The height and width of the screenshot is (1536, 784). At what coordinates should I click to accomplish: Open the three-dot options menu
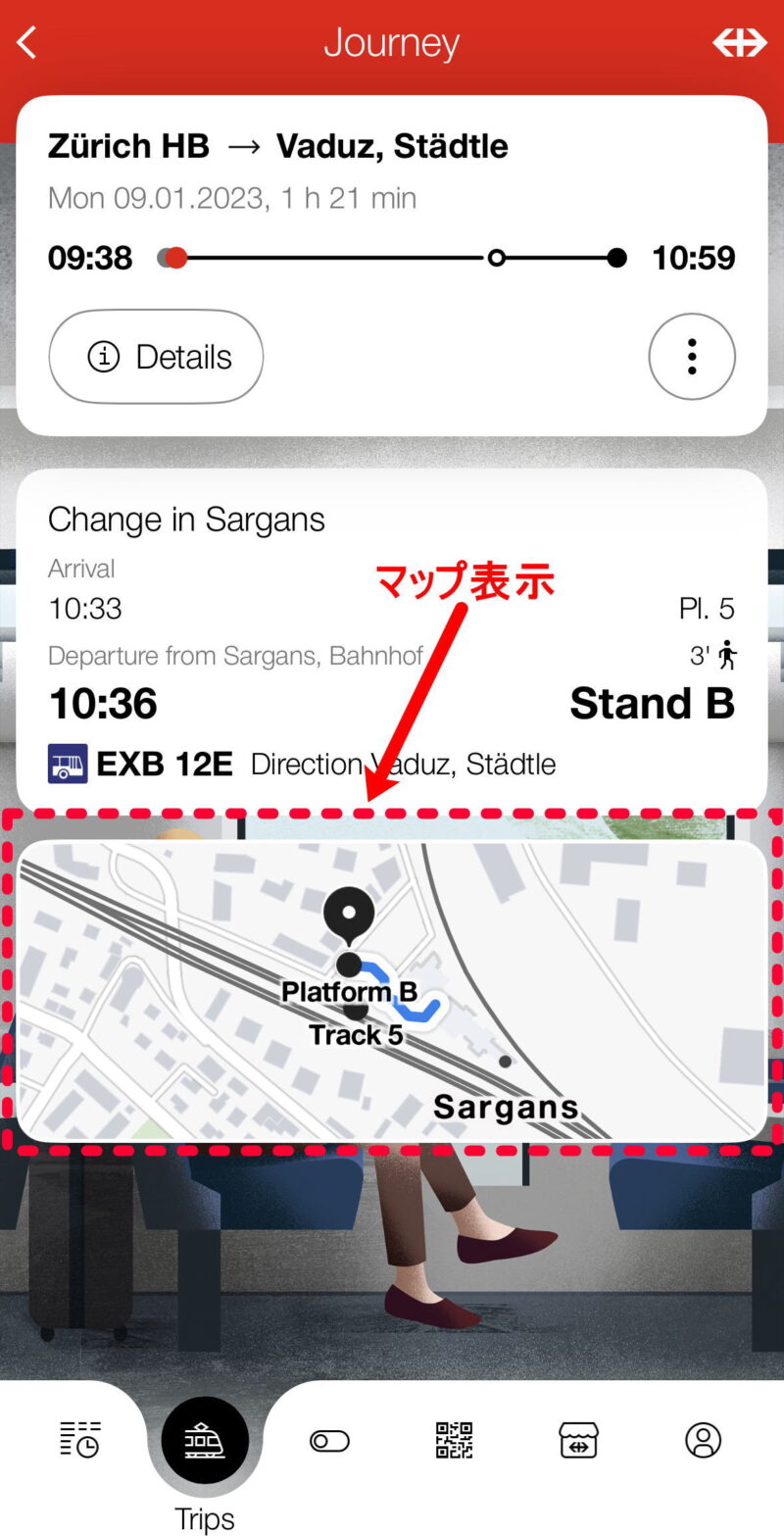point(692,357)
